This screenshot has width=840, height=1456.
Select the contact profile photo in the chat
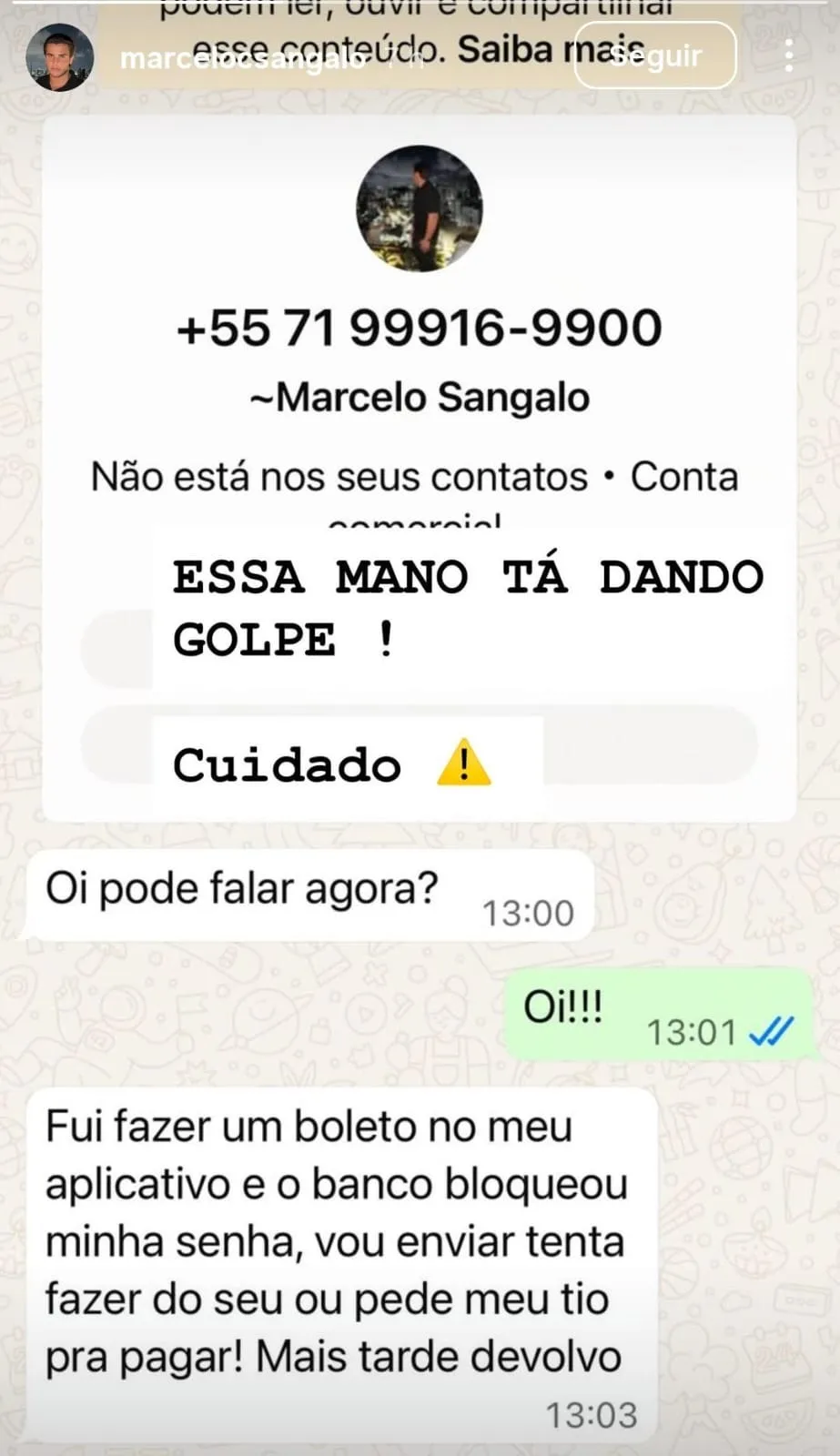point(419,207)
